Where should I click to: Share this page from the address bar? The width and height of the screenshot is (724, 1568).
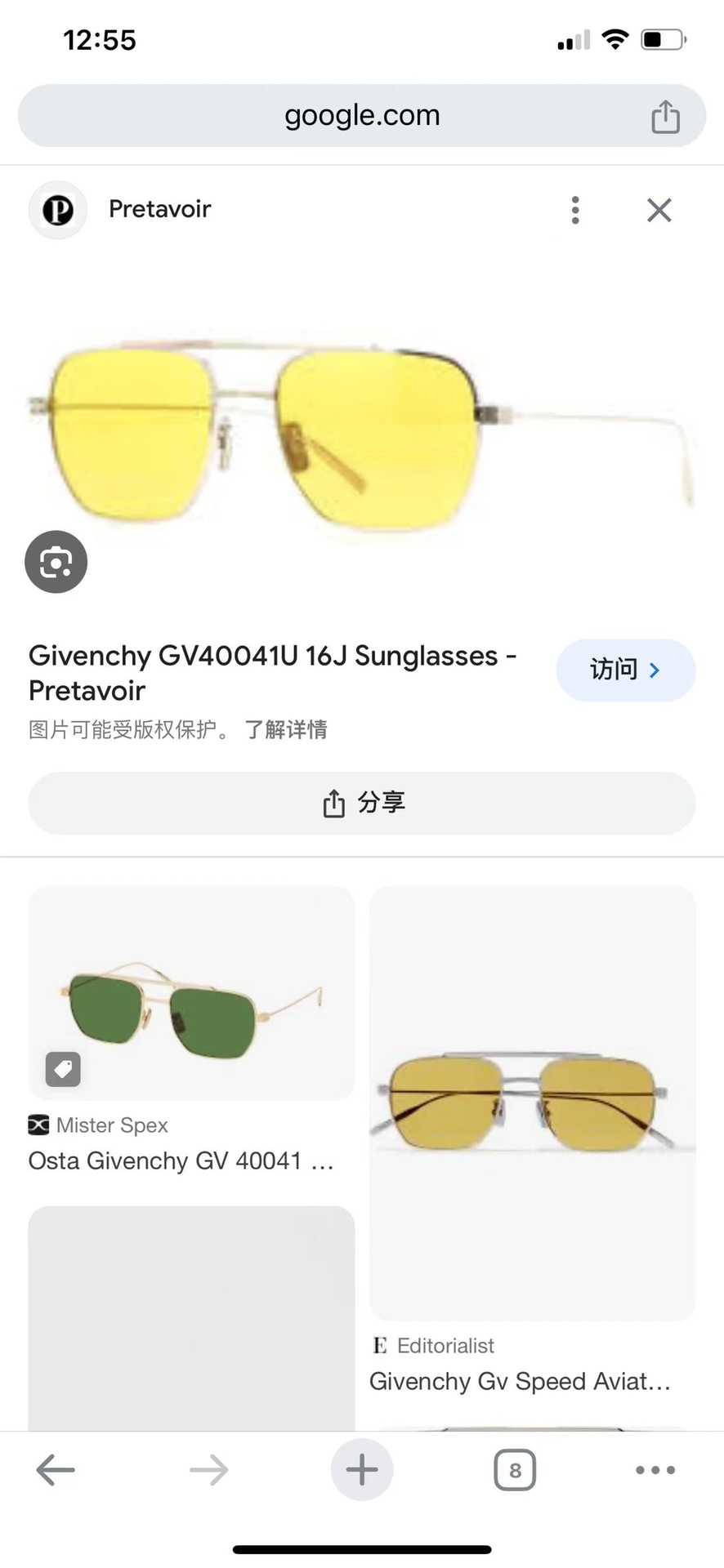pyautogui.click(x=665, y=117)
